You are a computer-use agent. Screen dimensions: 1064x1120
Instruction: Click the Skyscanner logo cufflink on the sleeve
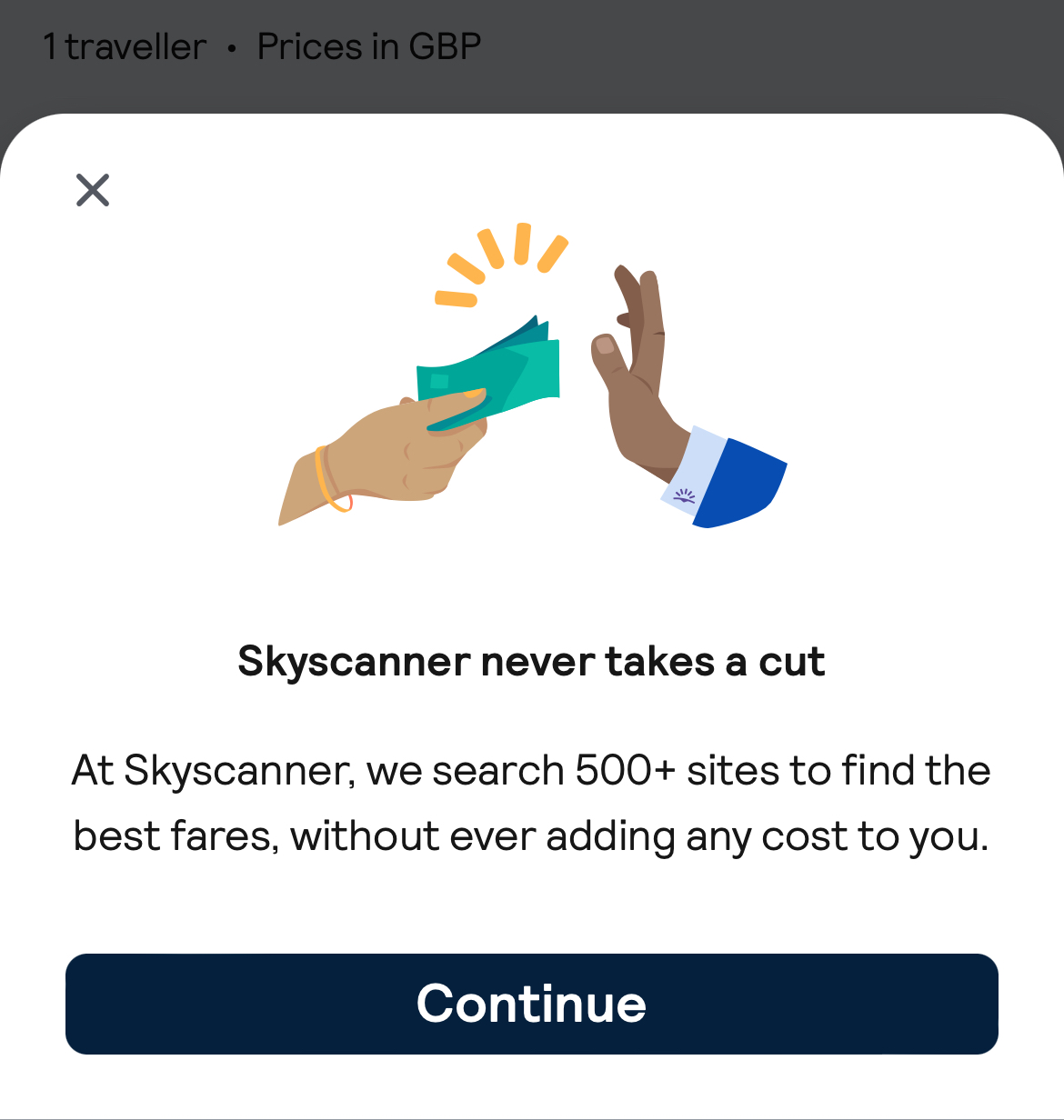[685, 496]
